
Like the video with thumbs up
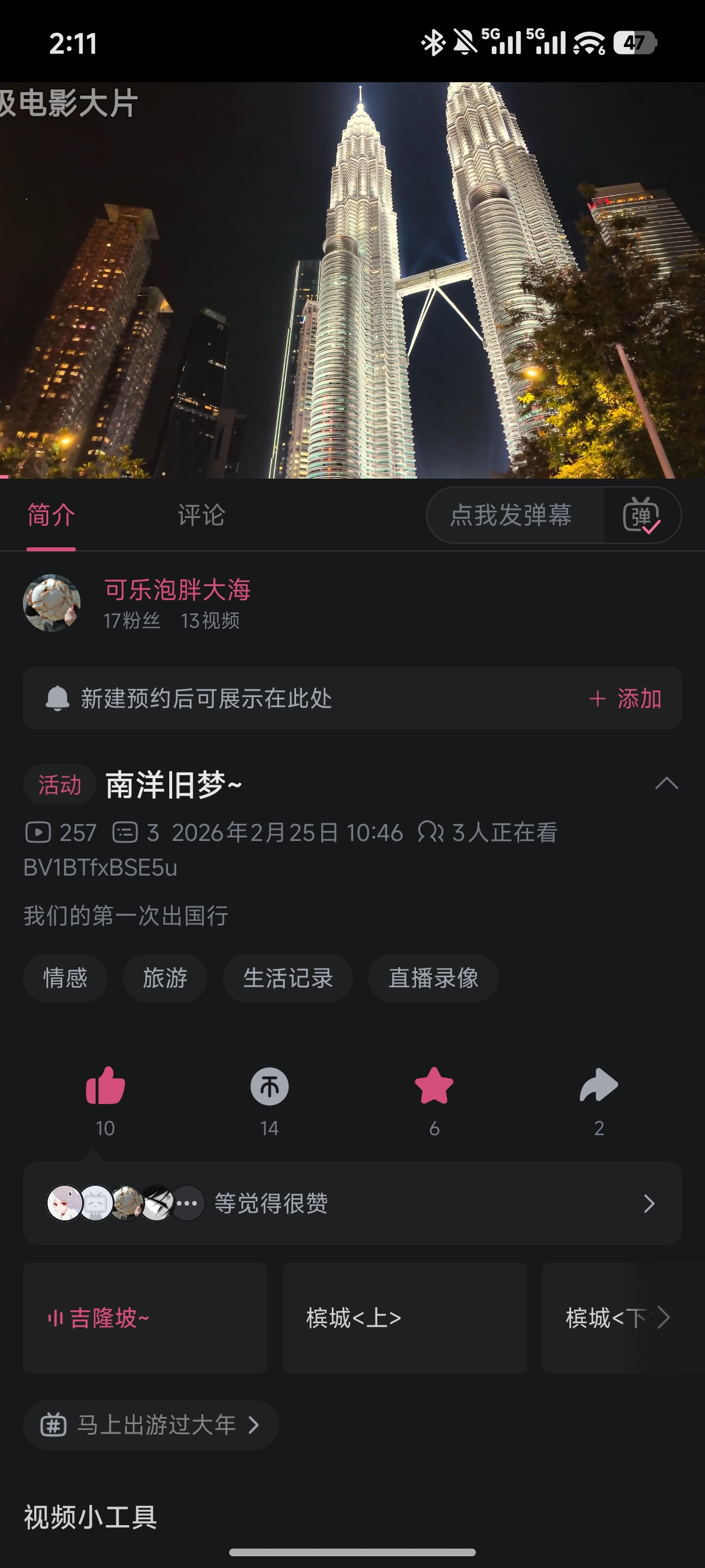coord(105,1086)
